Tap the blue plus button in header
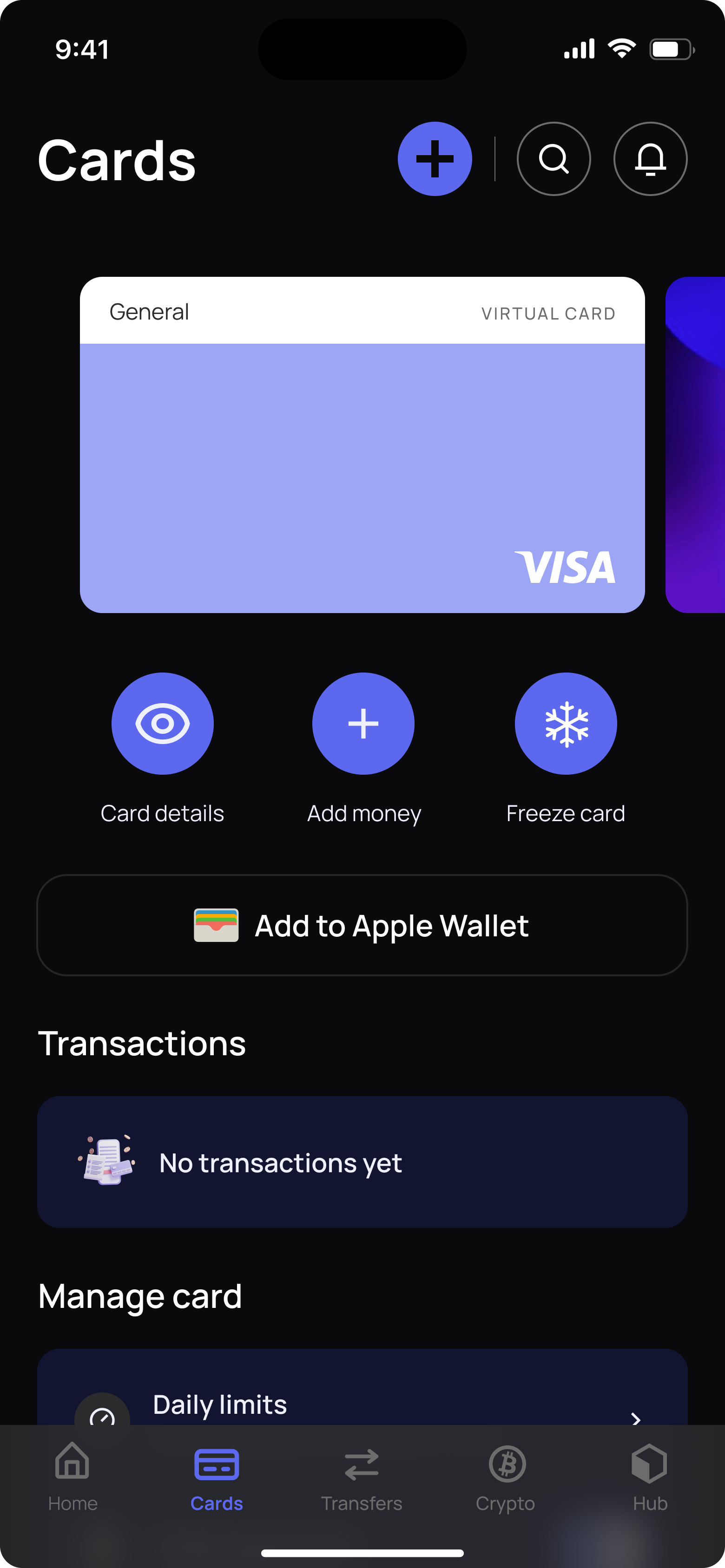Viewport: 725px width, 1568px height. [435, 159]
